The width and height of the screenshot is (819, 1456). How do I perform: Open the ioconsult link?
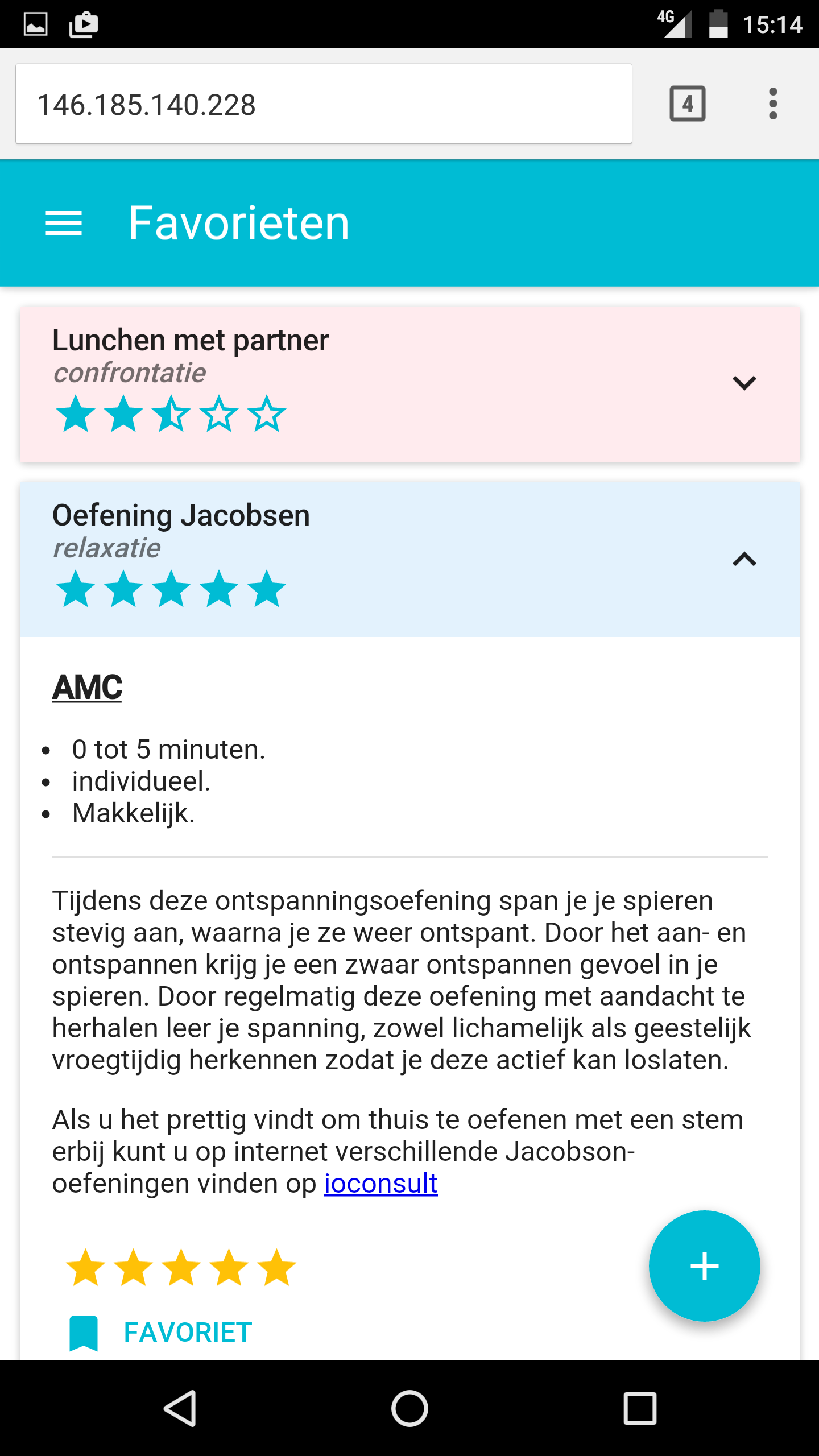click(x=380, y=1184)
